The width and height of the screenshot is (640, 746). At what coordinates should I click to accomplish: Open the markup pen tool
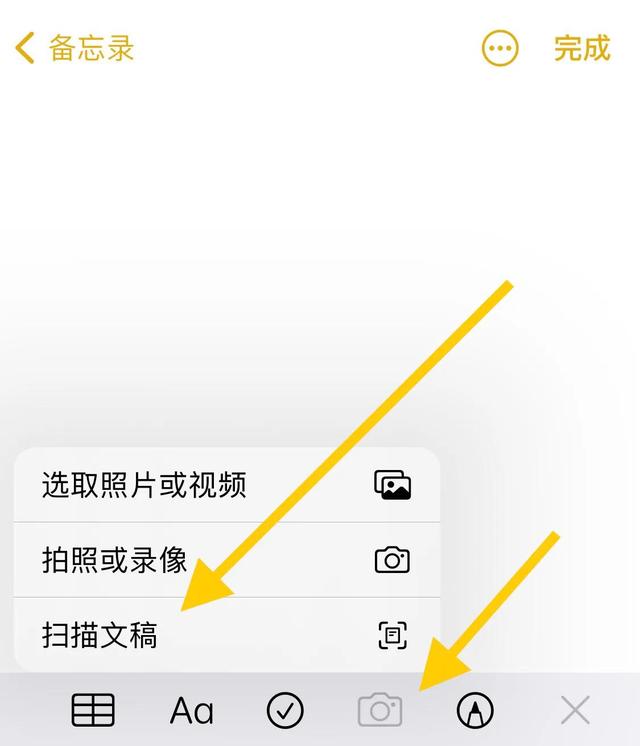(x=475, y=711)
